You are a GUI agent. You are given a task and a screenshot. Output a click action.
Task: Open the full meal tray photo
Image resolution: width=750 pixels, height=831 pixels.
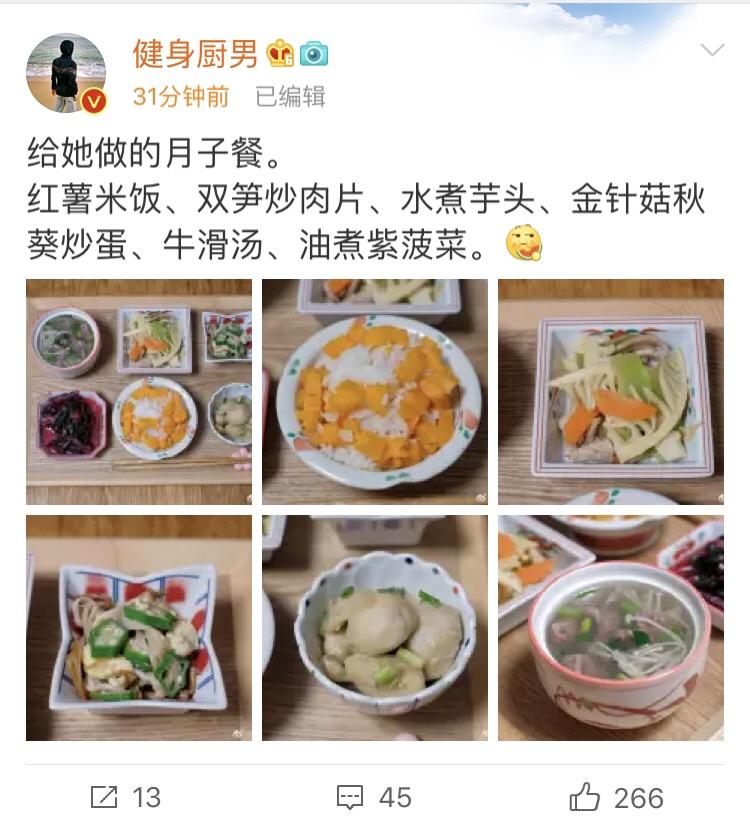tap(139, 392)
